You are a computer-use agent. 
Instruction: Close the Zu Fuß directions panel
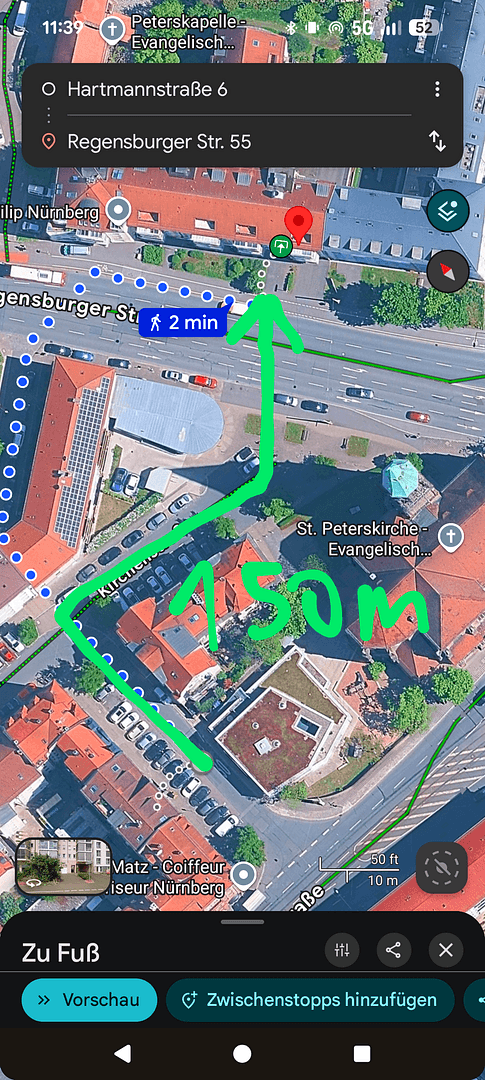point(446,951)
